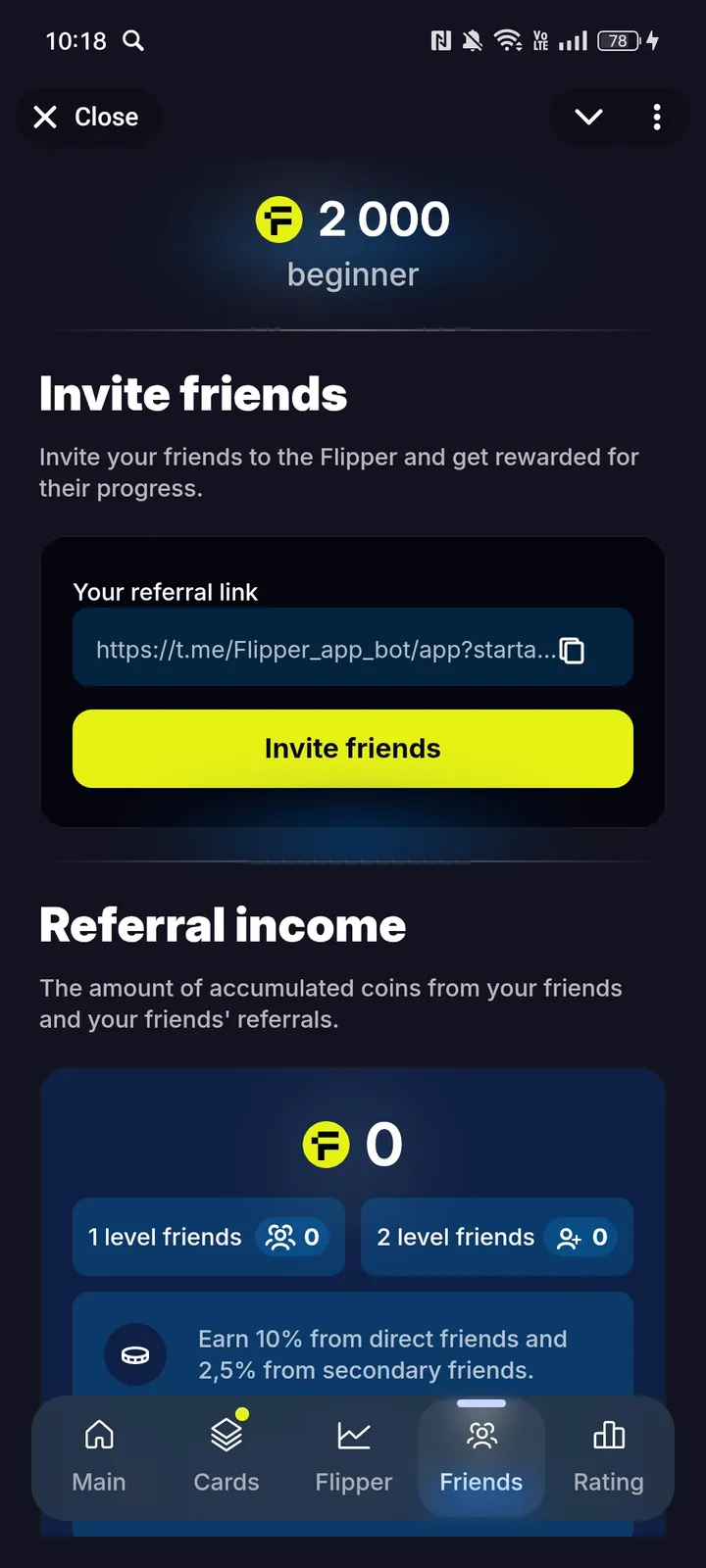Tap the notification badge on Cards tab
This screenshot has height=1568, width=706.
coord(242,1413)
